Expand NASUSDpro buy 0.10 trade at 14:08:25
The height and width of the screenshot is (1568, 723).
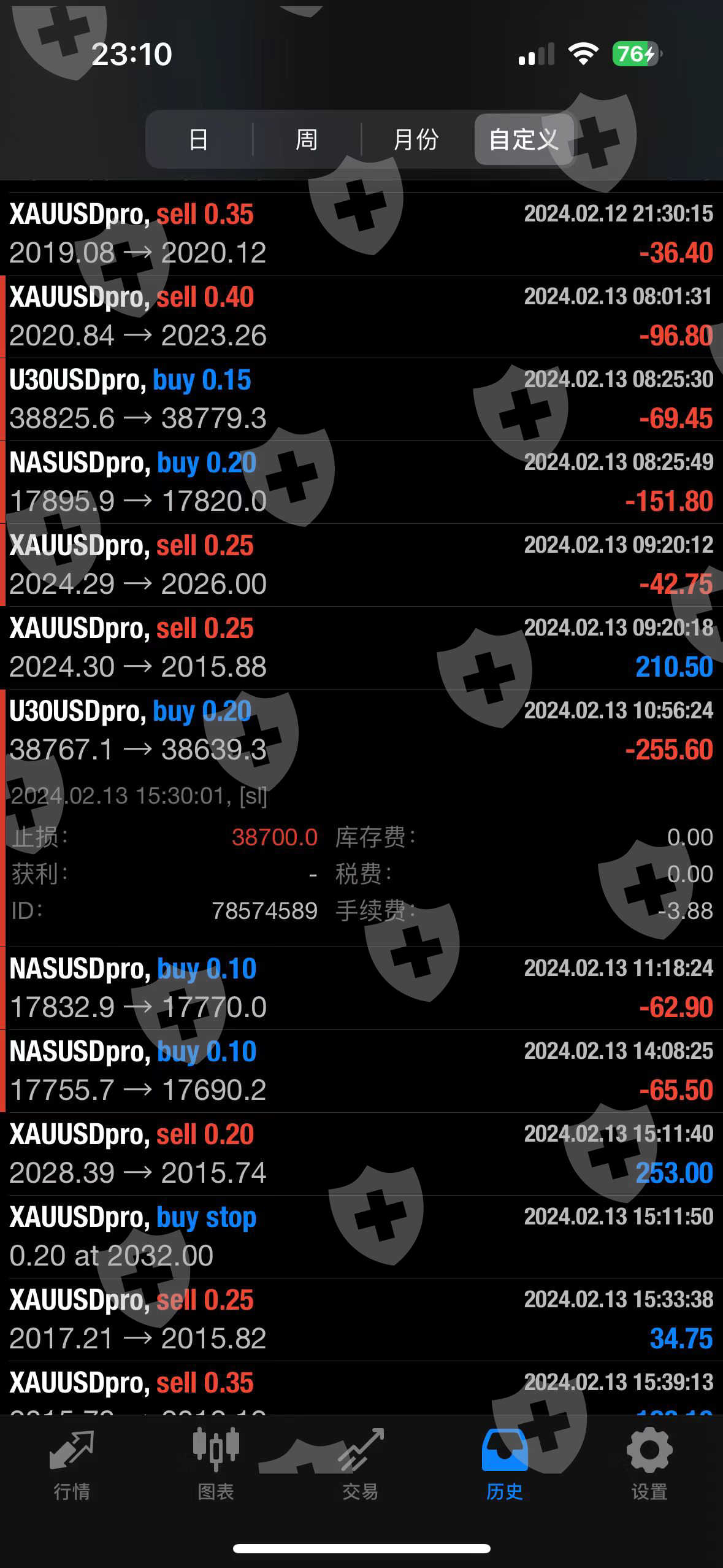tap(361, 1071)
